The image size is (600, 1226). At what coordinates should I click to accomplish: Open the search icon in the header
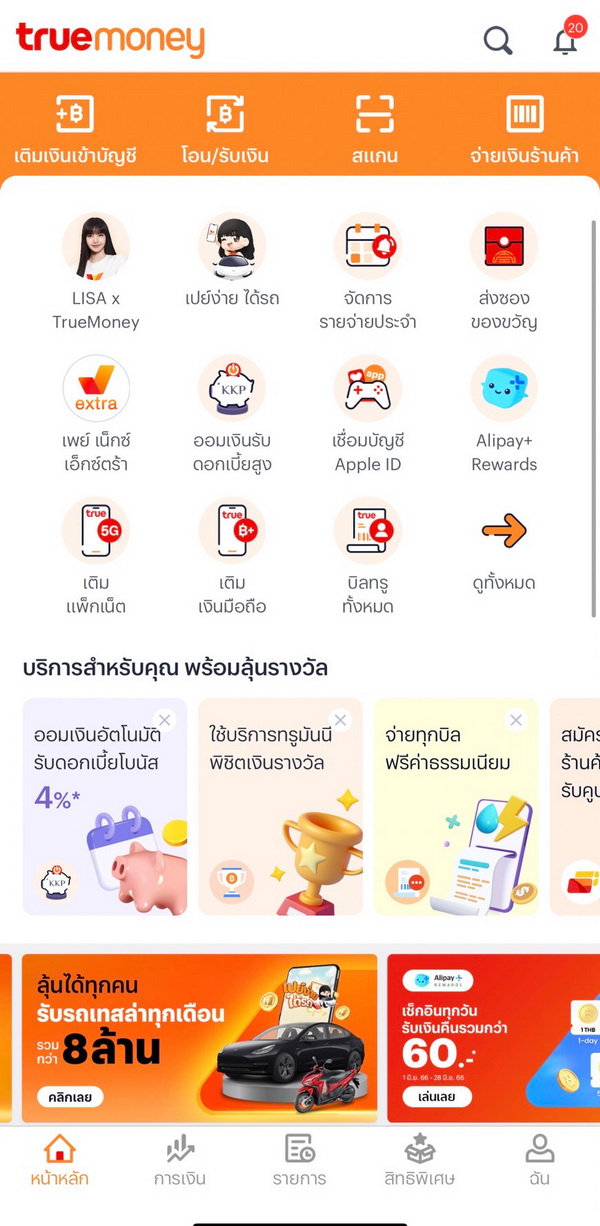pos(498,41)
